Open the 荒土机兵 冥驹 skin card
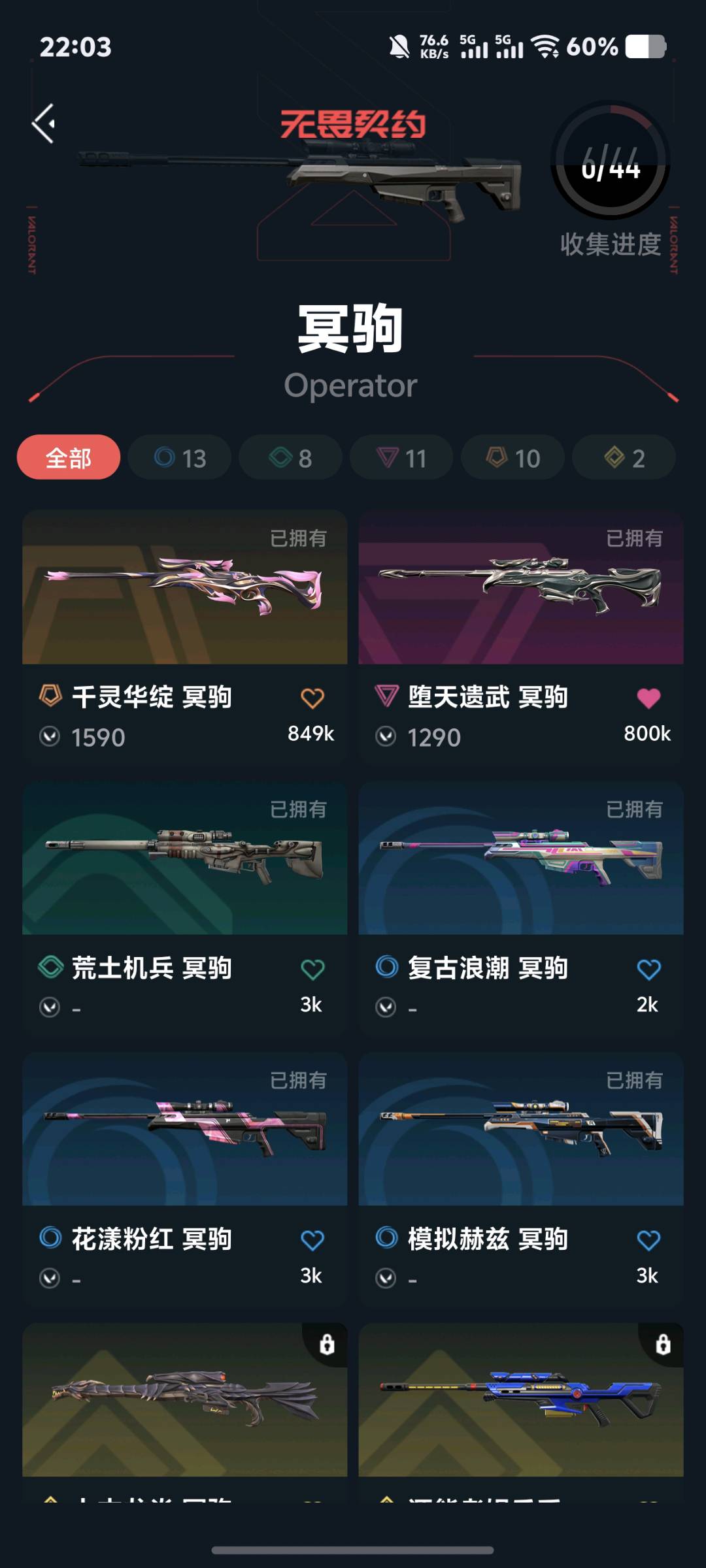The width and height of the screenshot is (706, 1568). [x=185, y=858]
